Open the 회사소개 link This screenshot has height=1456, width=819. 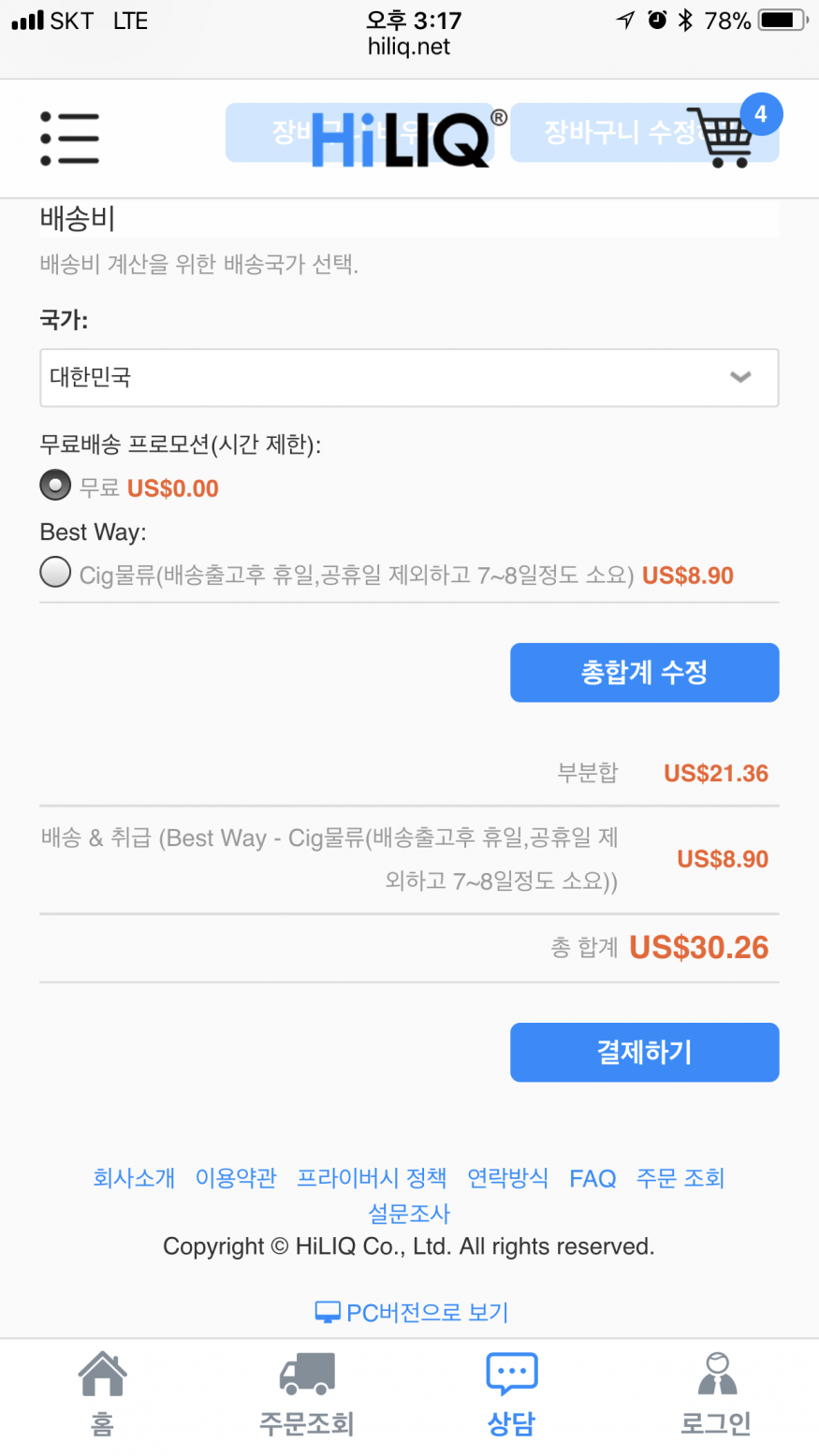click(x=134, y=1178)
